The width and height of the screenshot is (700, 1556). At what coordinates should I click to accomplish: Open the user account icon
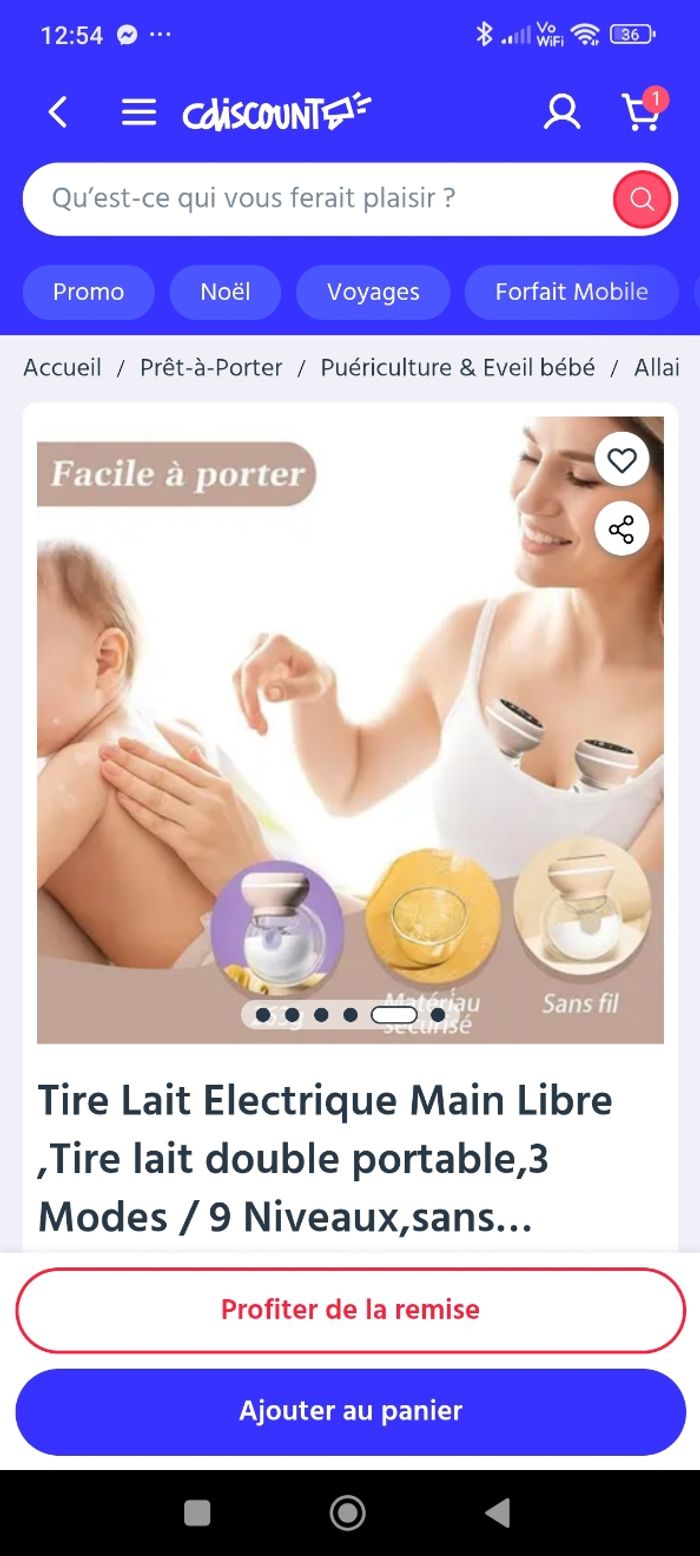pos(561,112)
